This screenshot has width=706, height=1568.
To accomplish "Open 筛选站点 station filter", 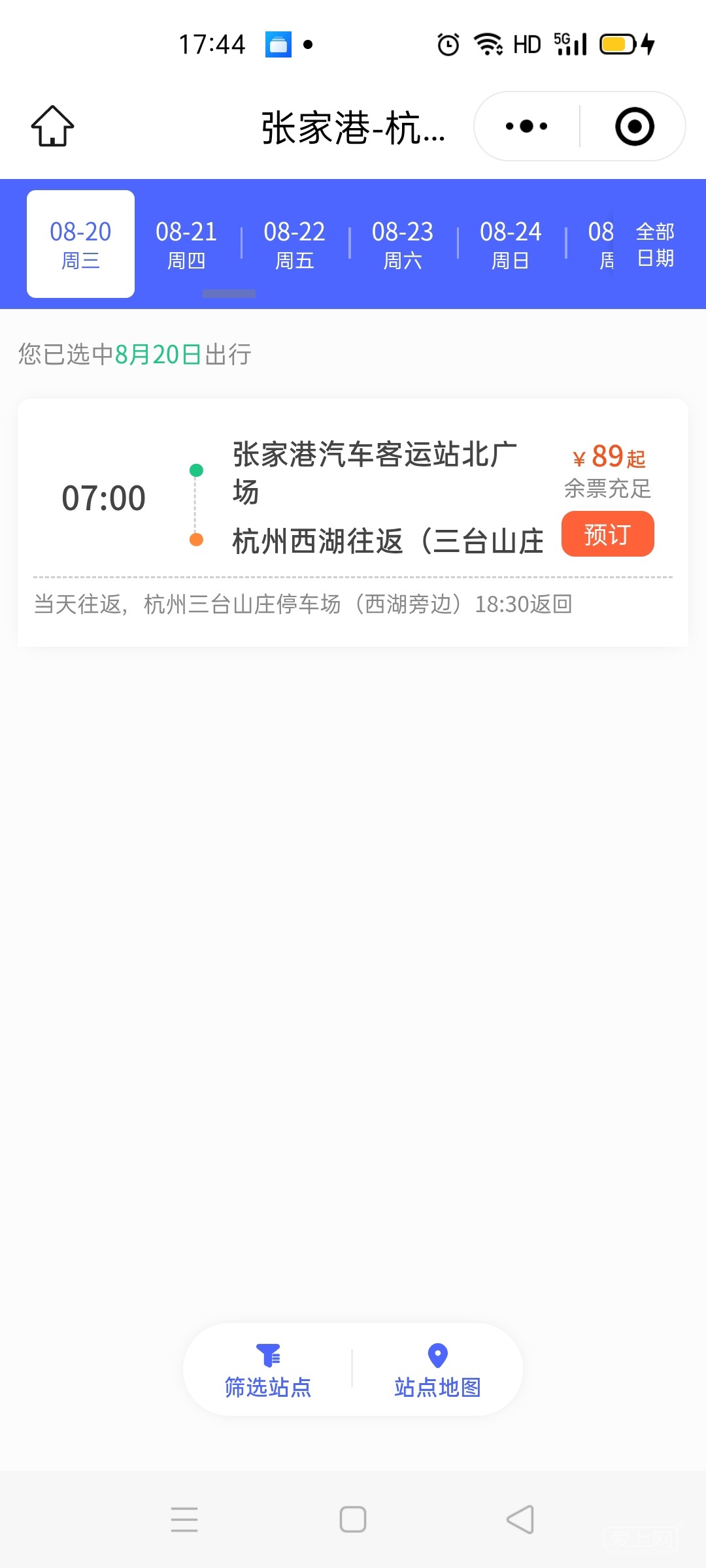I will pos(268,1369).
